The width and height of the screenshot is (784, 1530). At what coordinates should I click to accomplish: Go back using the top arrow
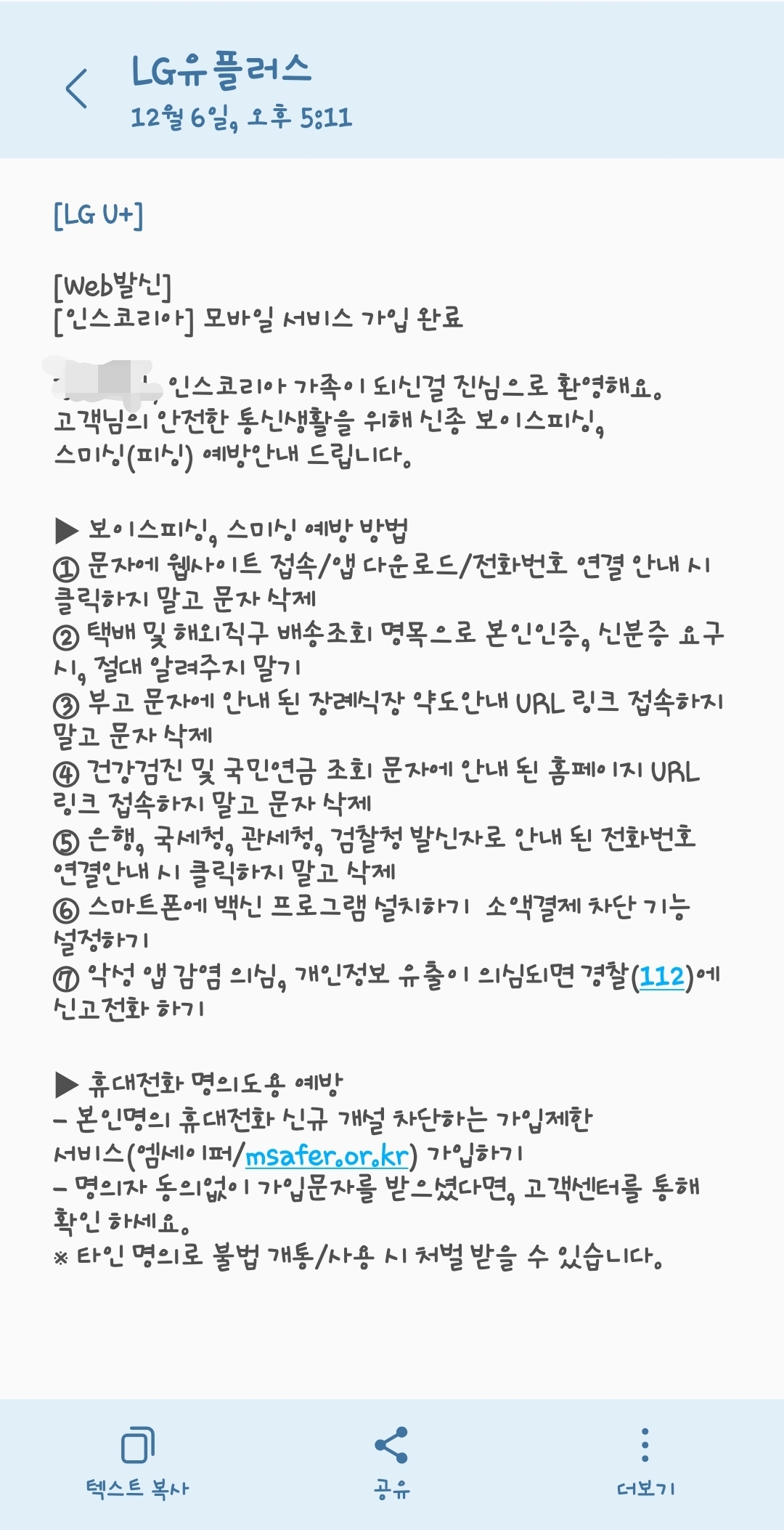(x=77, y=89)
